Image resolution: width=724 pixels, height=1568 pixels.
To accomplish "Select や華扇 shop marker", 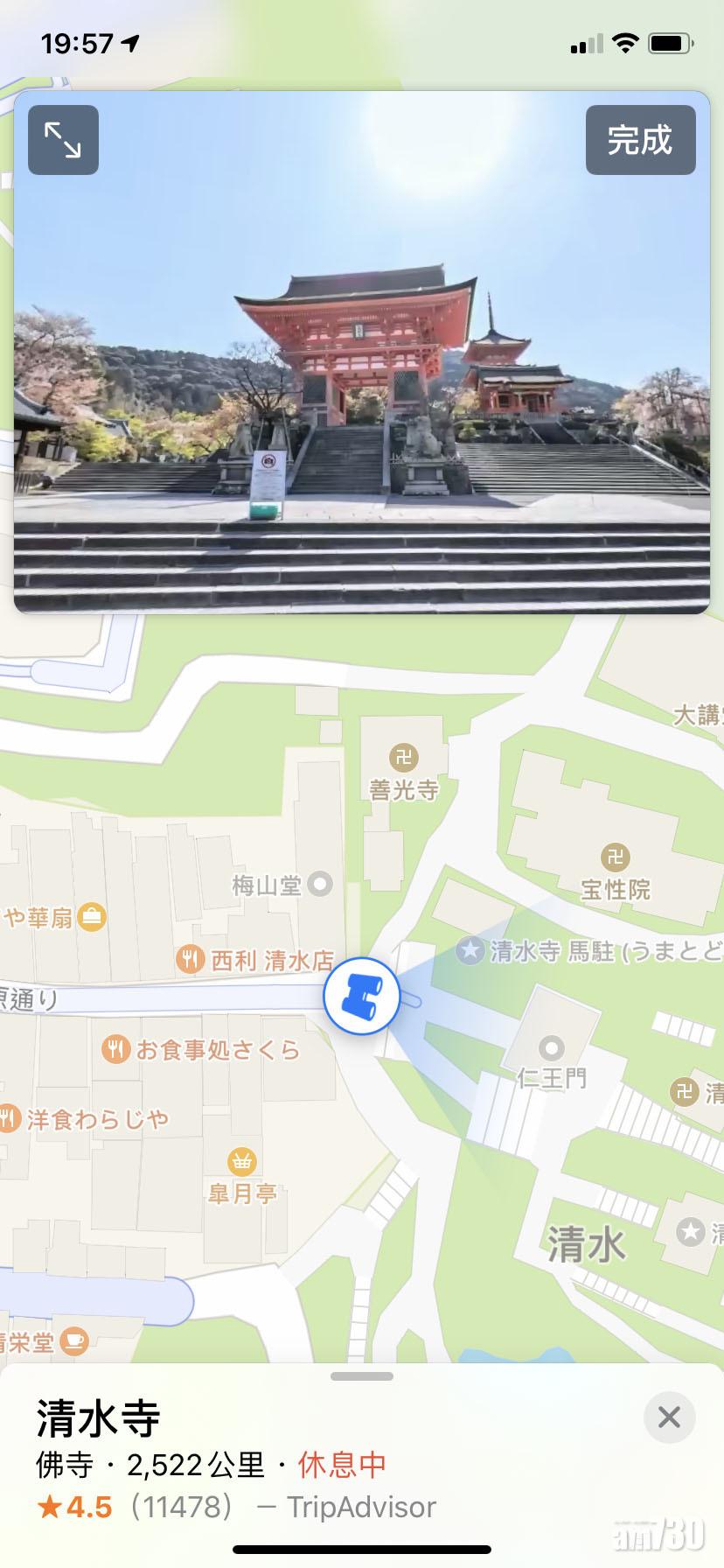I will click(x=92, y=917).
